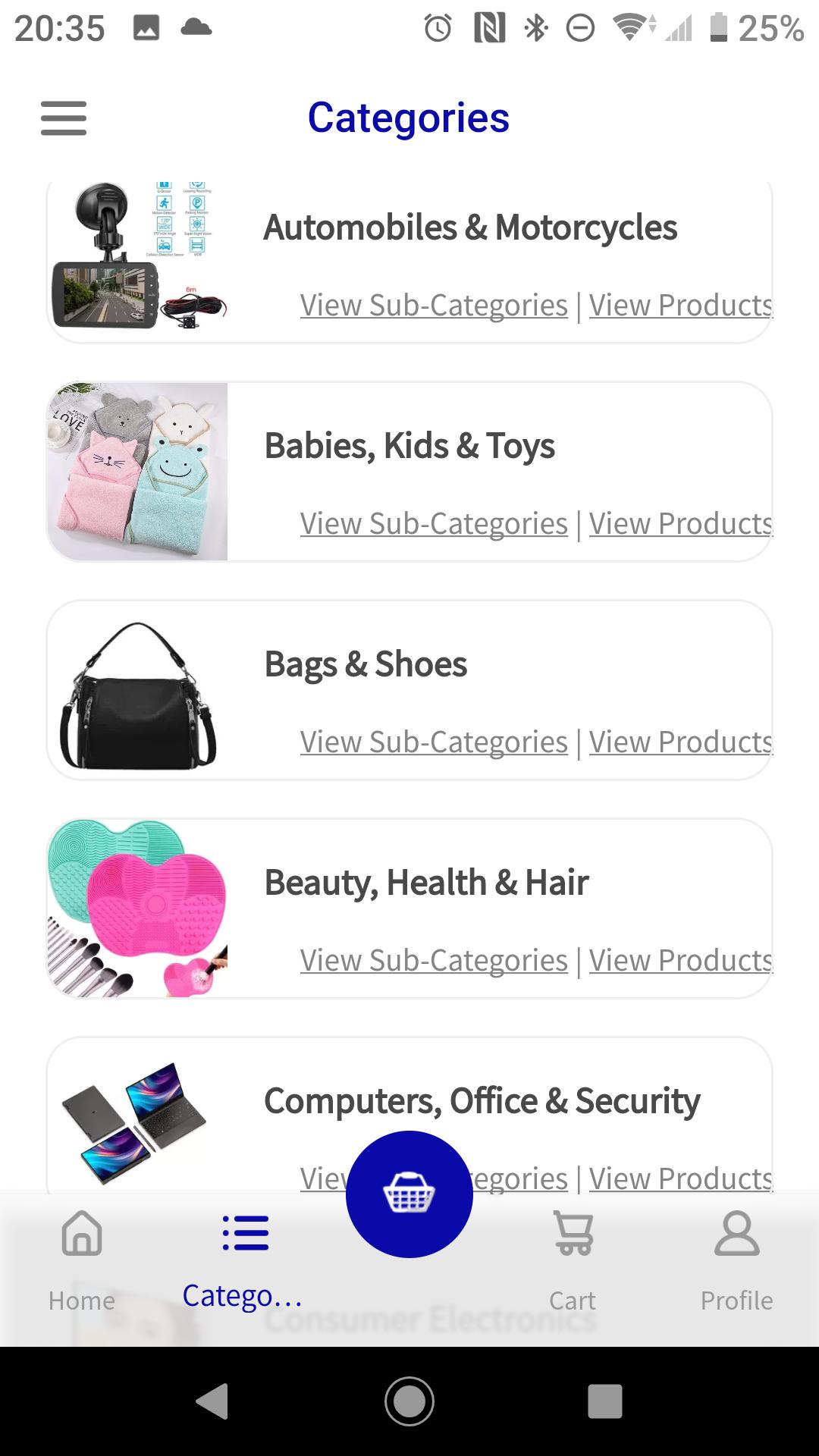Image resolution: width=819 pixels, height=1456 pixels.
Task: View Sub-Categories for Babies, Kids & Toys
Action: [x=434, y=524]
